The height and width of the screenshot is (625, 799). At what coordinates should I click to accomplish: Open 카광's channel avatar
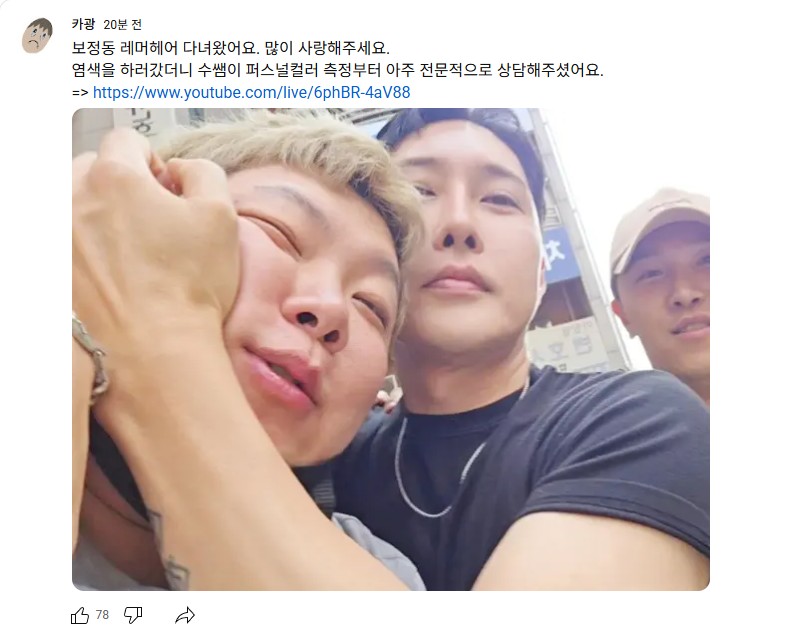pos(37,37)
